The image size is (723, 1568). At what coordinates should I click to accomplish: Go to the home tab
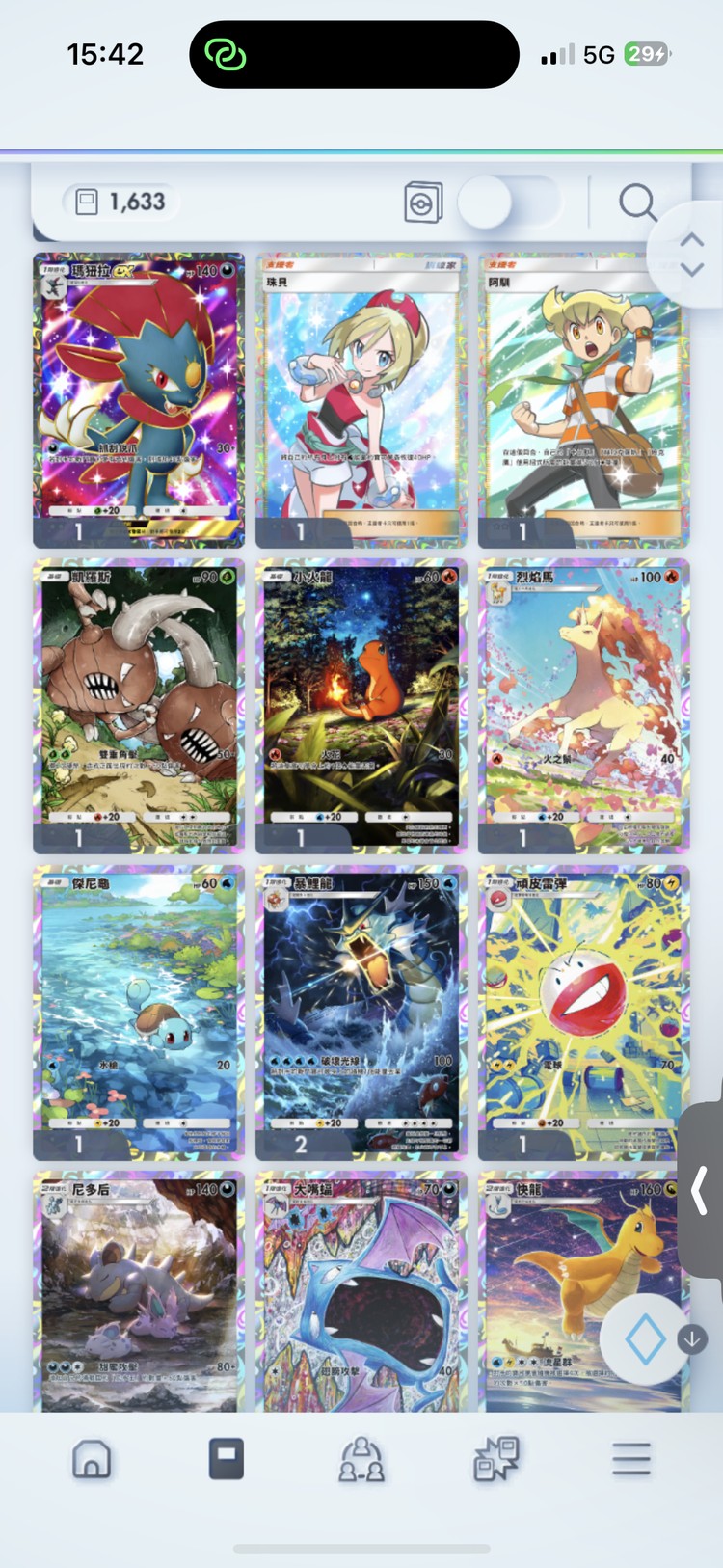[92, 1459]
